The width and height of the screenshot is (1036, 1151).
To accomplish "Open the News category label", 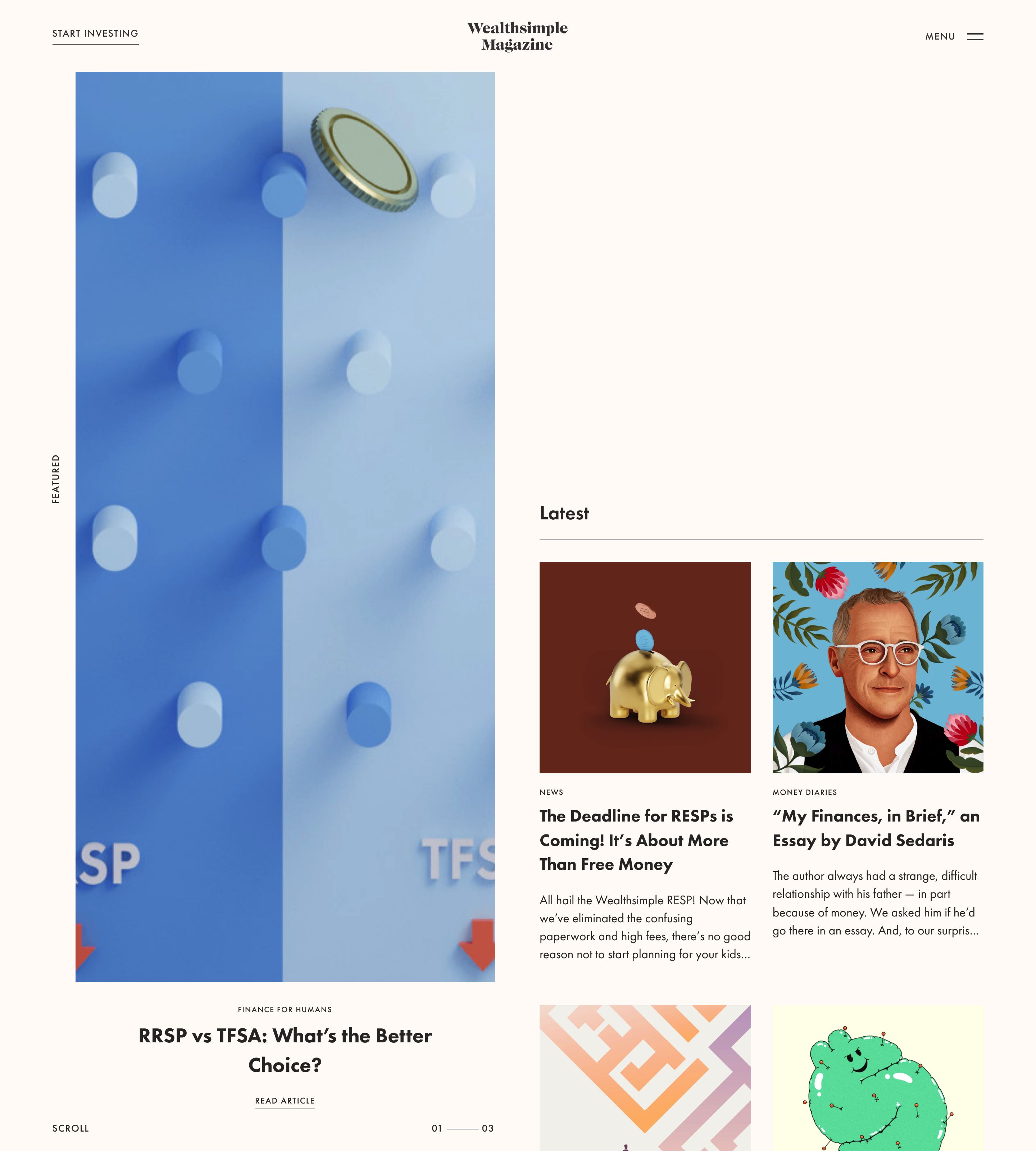I will pos(551,792).
